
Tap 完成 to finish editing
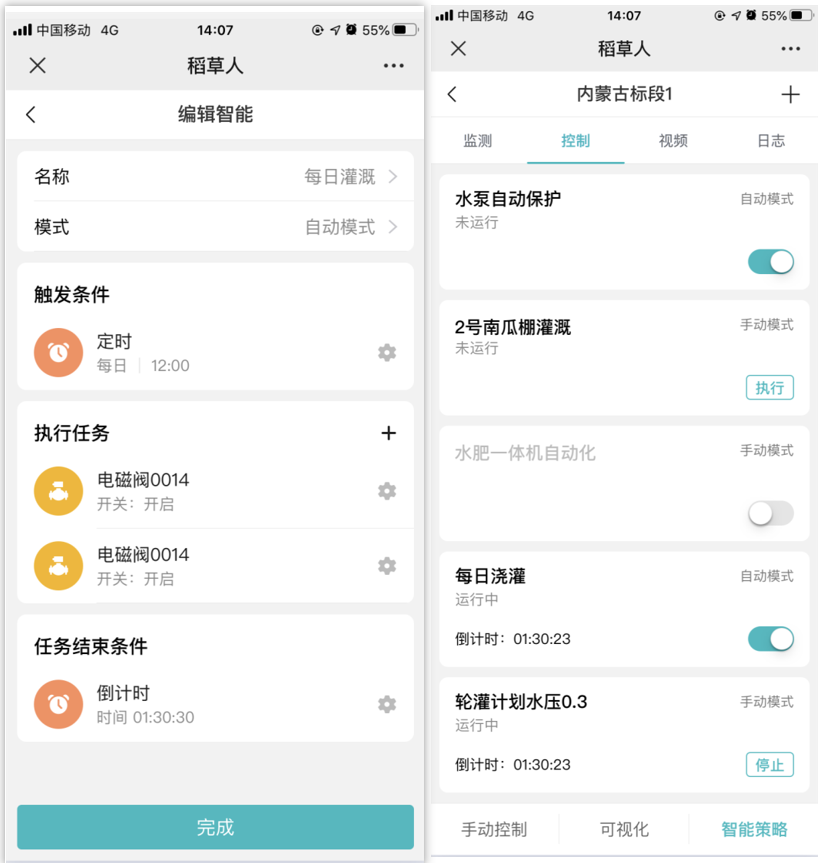[215, 827]
